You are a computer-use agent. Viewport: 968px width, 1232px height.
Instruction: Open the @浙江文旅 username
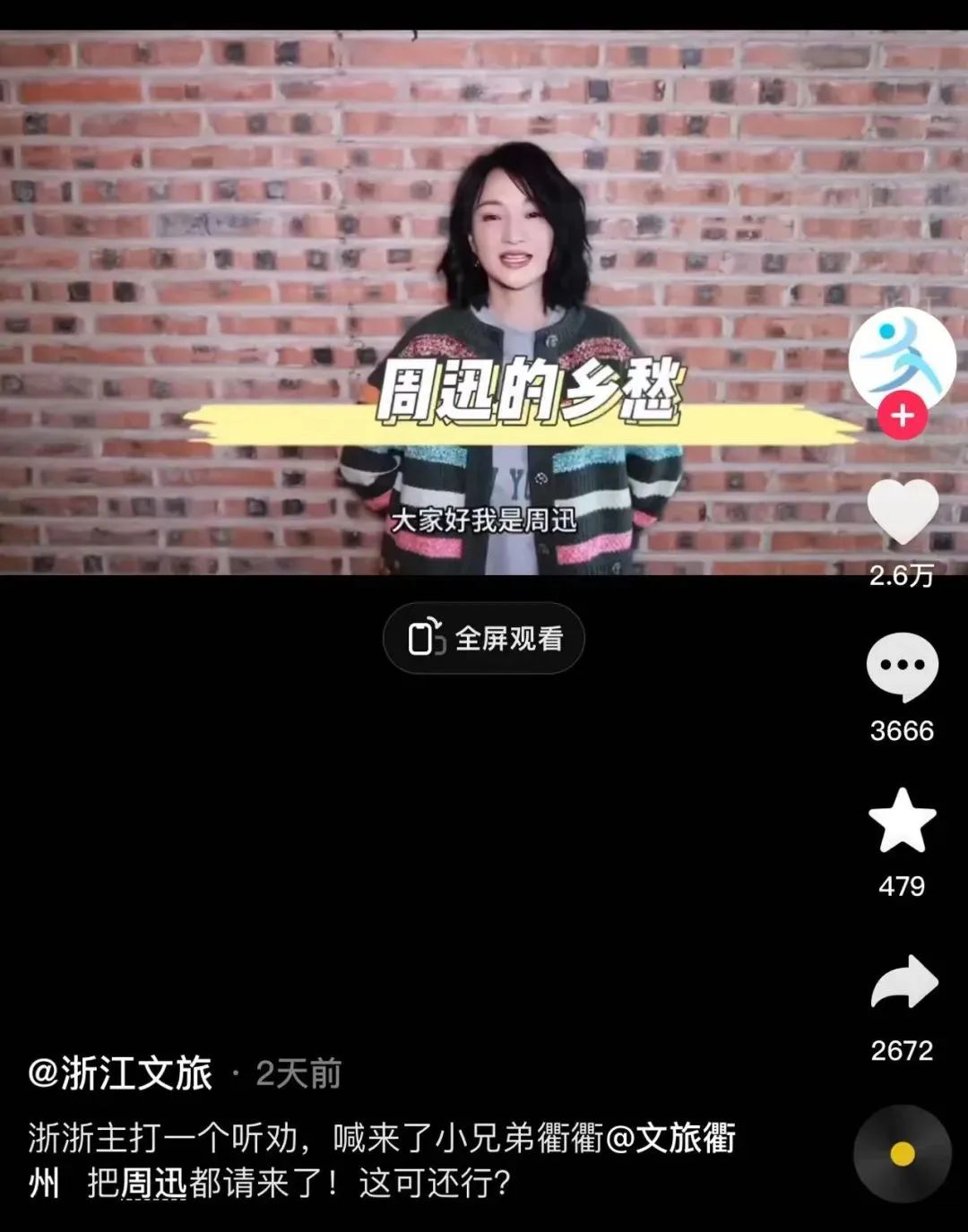120,1073
